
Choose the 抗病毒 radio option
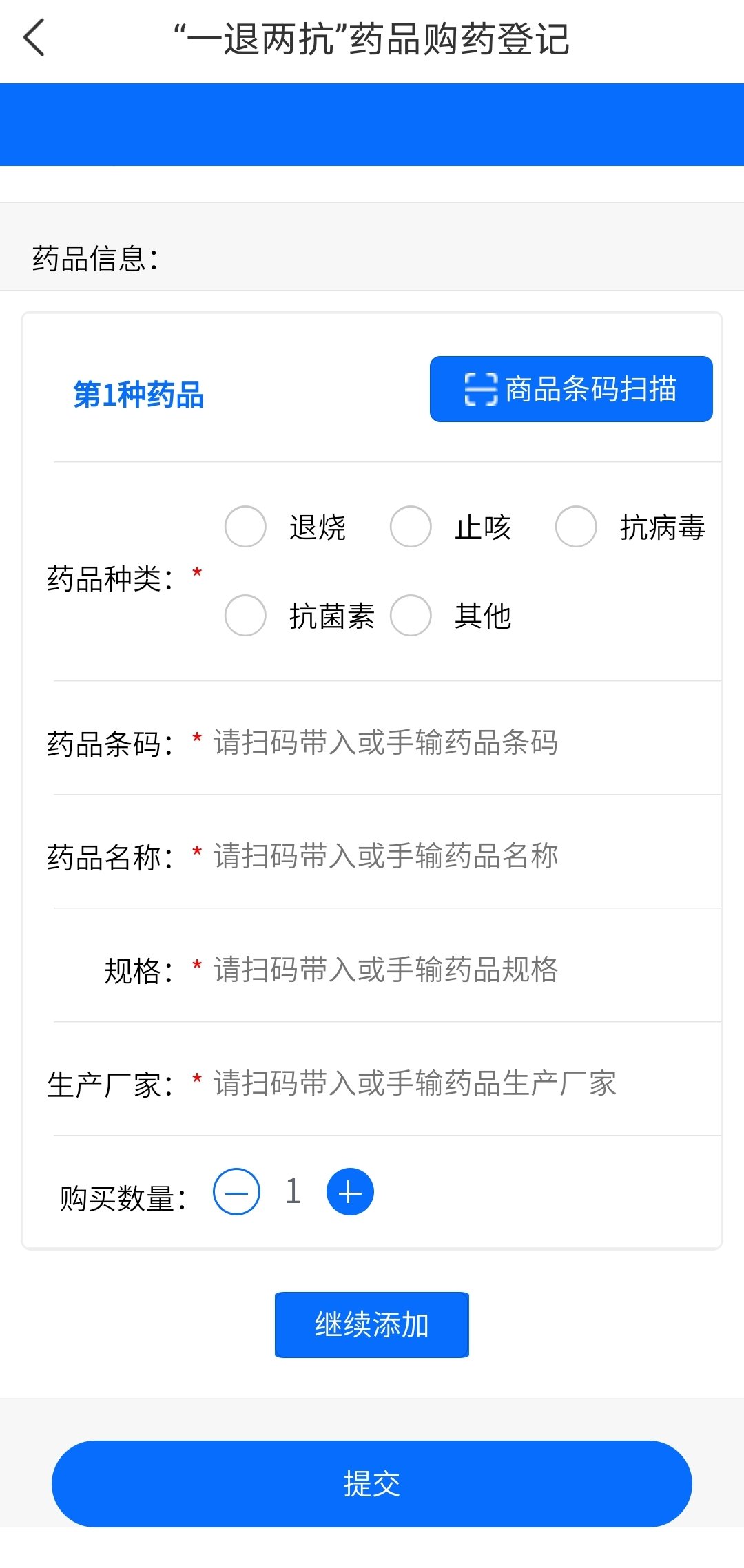pyautogui.click(x=577, y=527)
